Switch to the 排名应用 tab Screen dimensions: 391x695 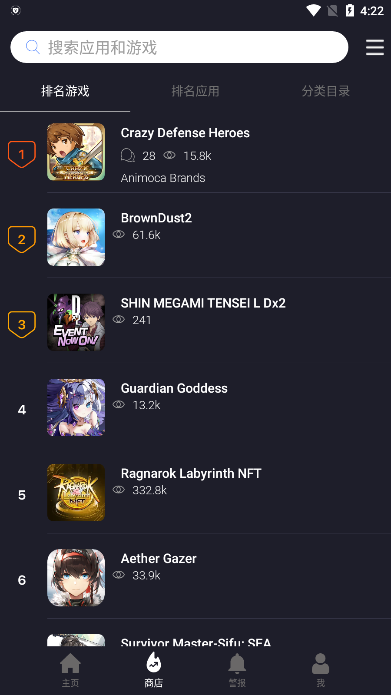pyautogui.click(x=195, y=91)
